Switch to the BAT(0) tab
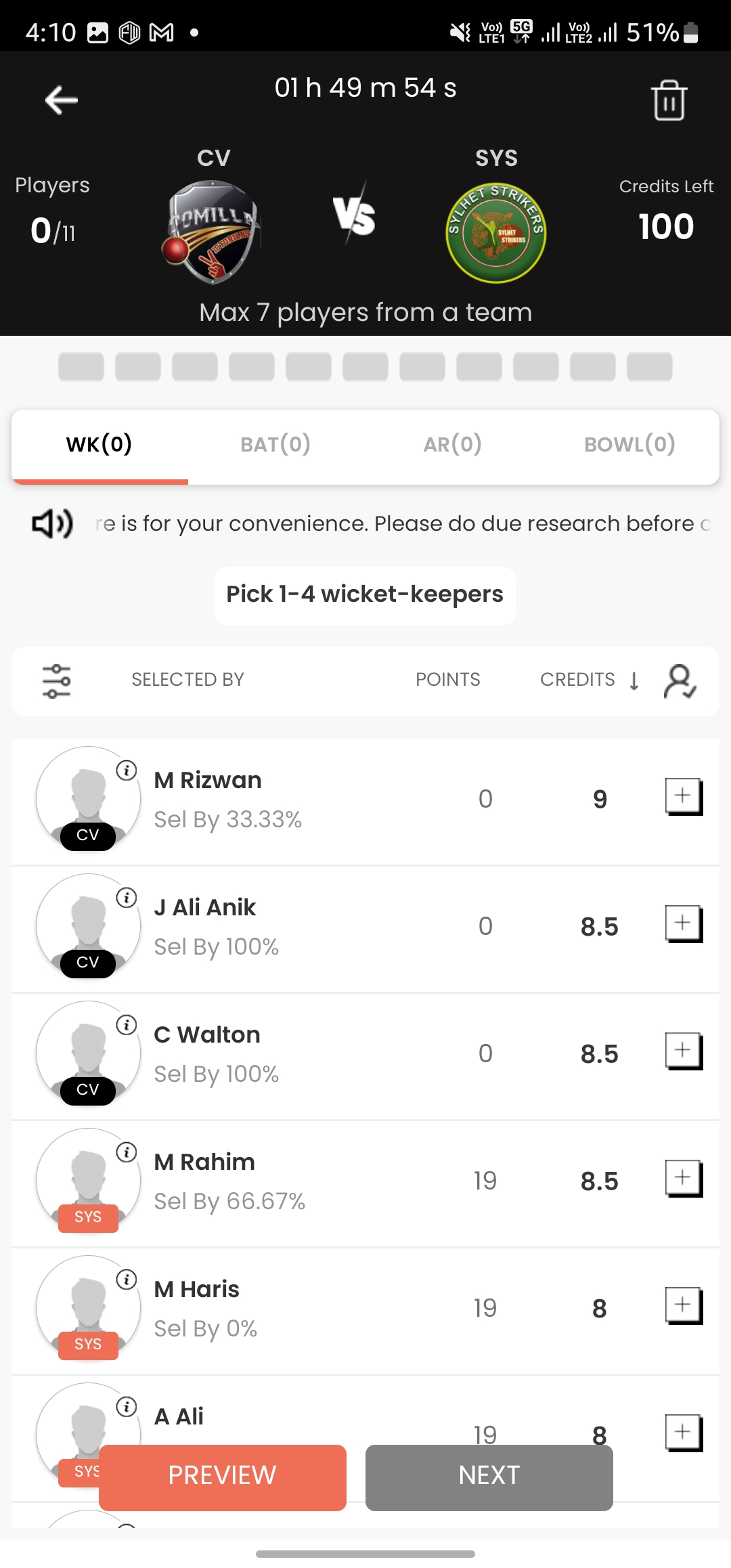Screen dimensions: 731x1568 coord(275,445)
